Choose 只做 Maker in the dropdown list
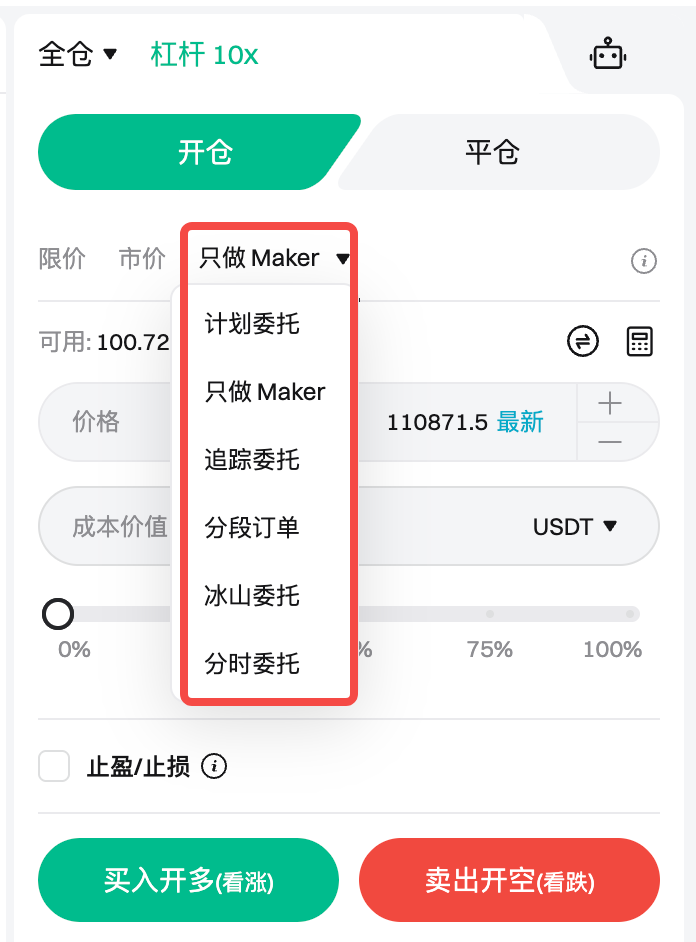Viewport: 696px width, 942px height. 265,392
